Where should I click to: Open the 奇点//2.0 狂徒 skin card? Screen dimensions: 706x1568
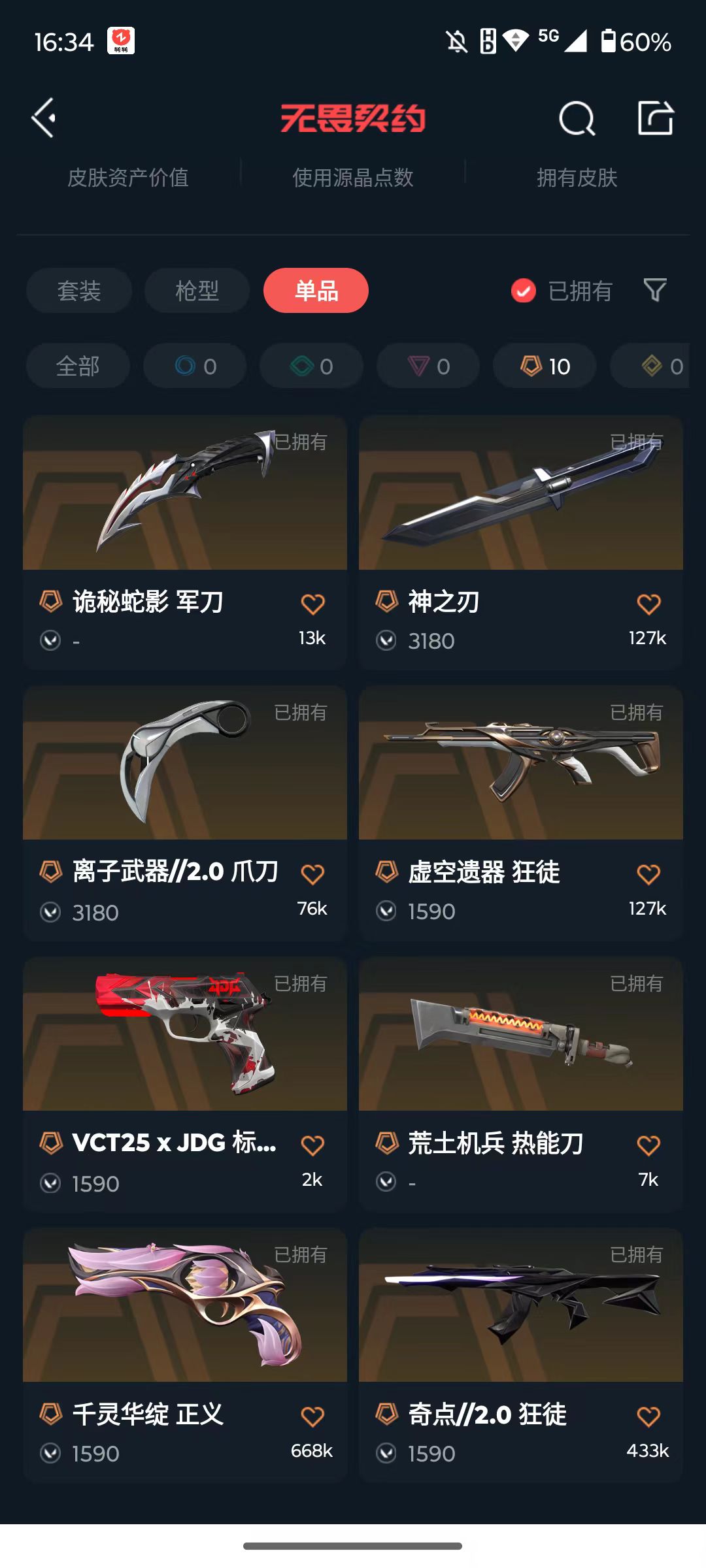point(521,1355)
